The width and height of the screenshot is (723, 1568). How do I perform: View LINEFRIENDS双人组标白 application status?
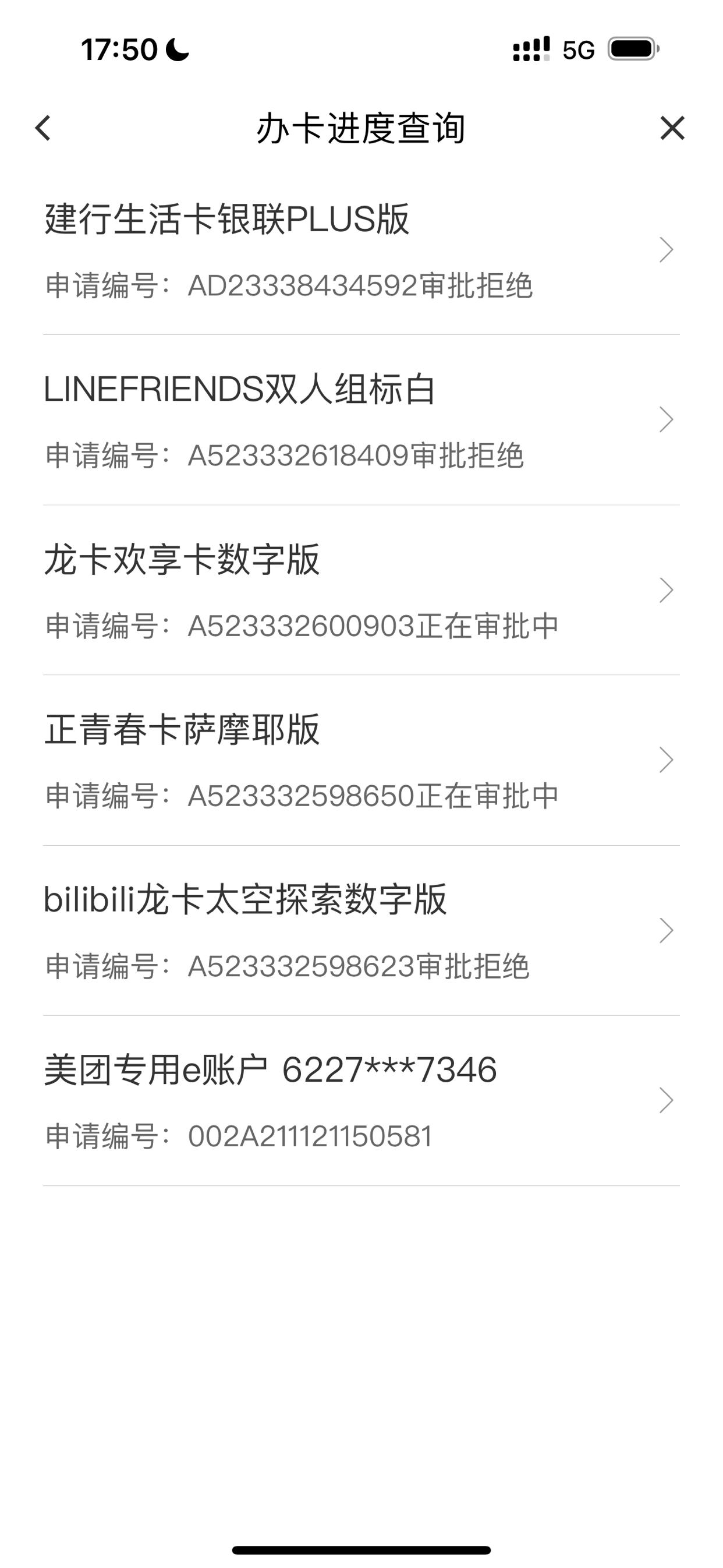(361, 420)
